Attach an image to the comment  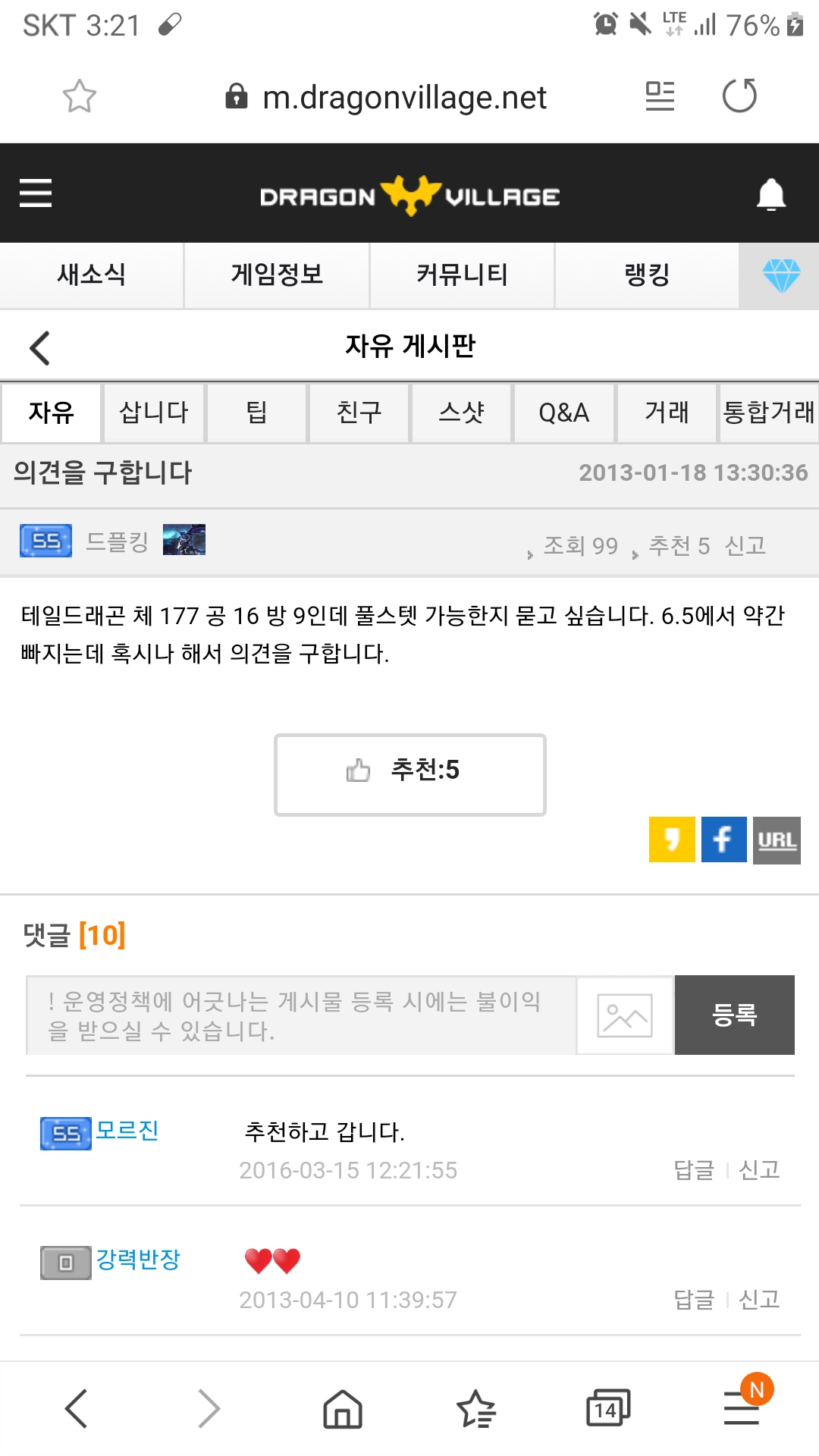[x=625, y=1015]
